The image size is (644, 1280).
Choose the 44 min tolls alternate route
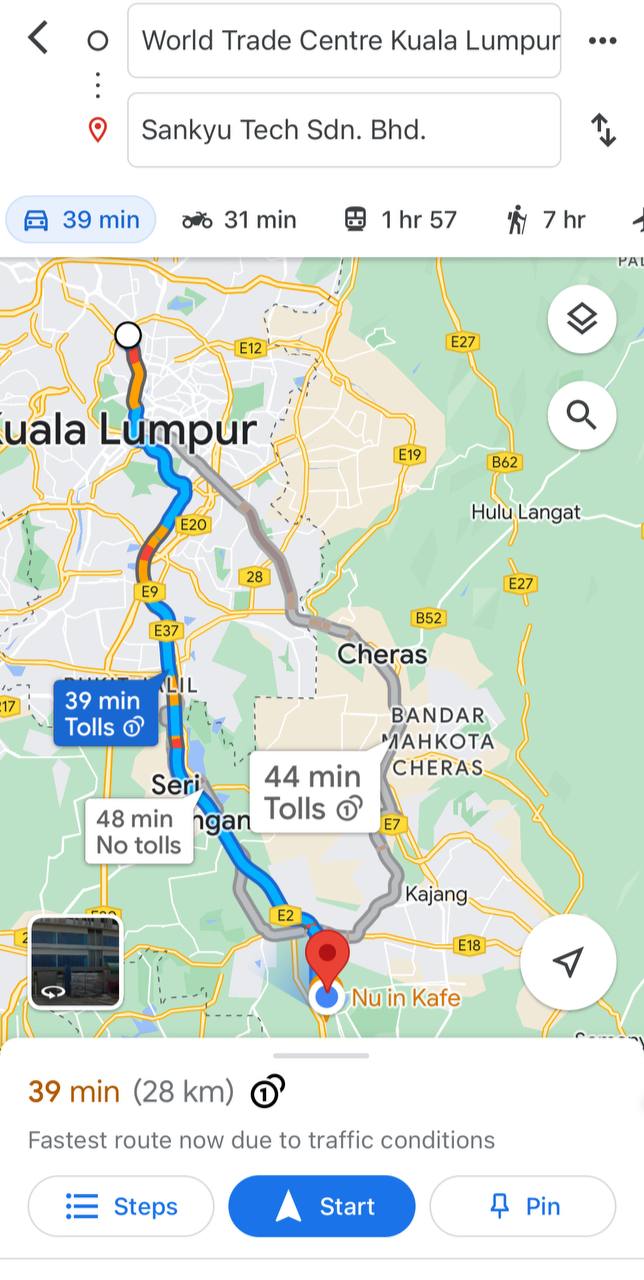pyautogui.click(x=314, y=791)
